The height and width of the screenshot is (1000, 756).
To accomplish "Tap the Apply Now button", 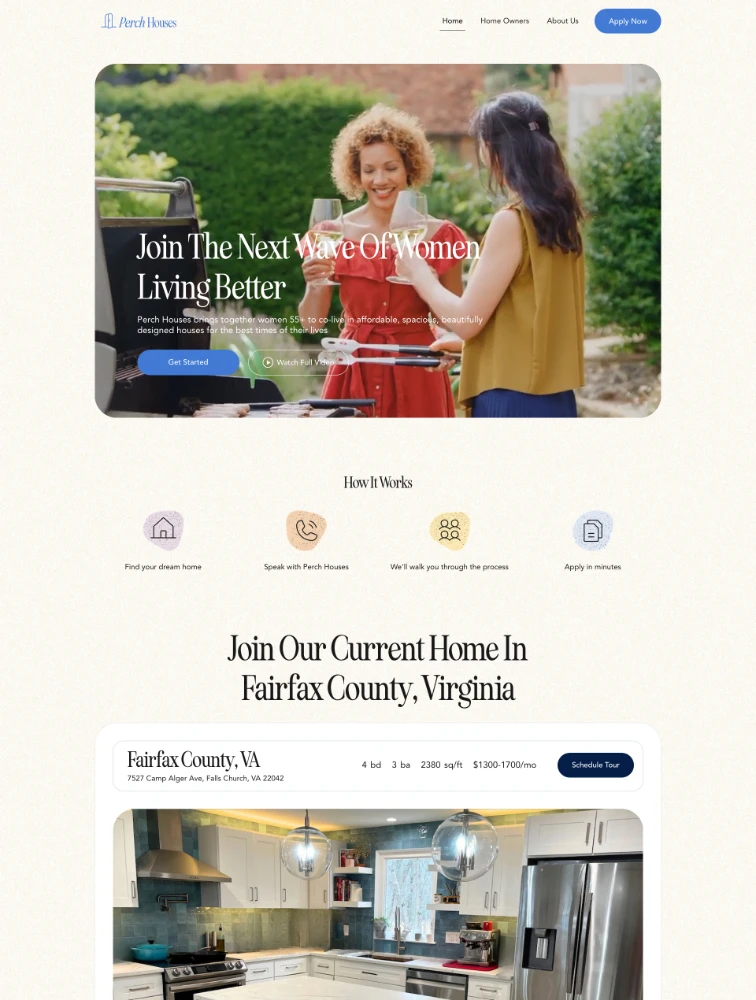I will coord(627,21).
